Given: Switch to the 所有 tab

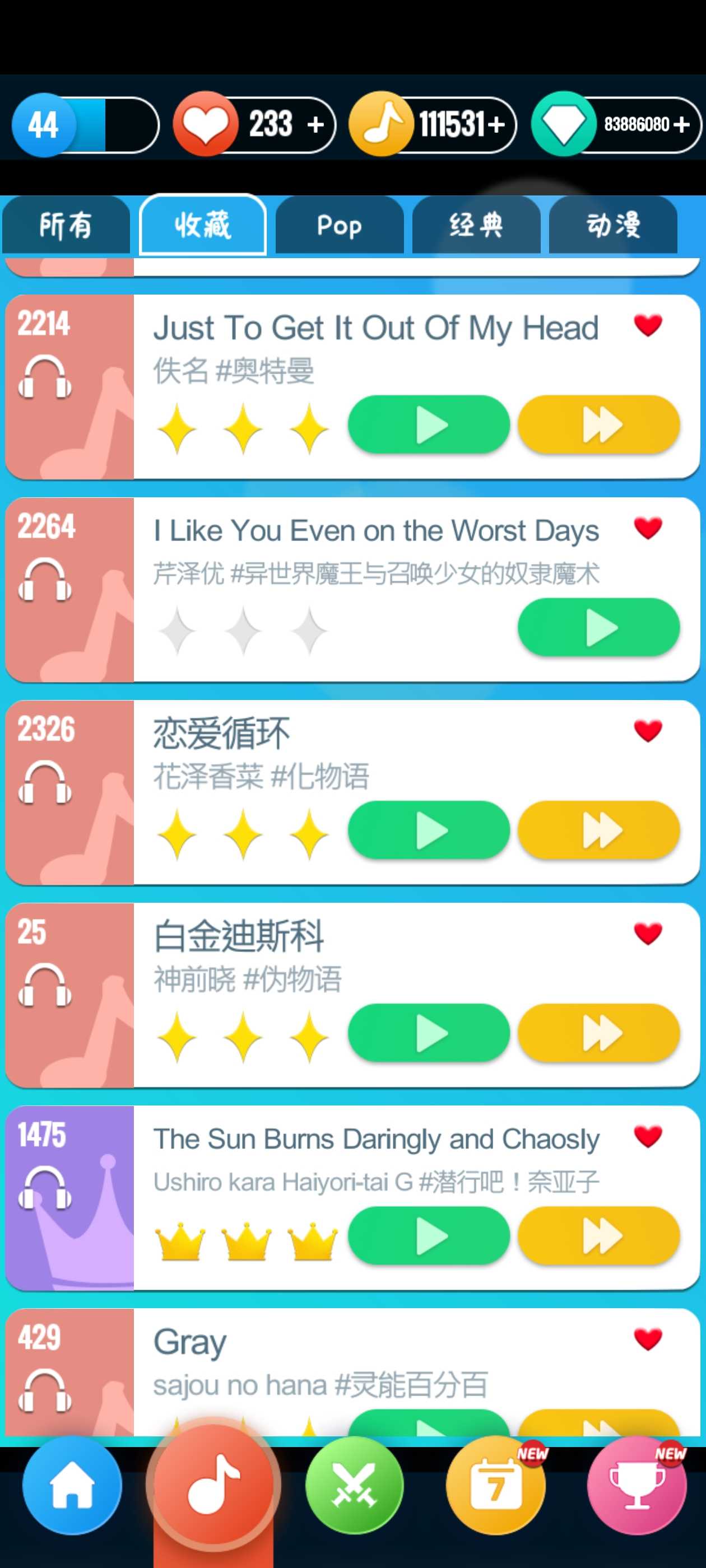Looking at the screenshot, I should (x=66, y=225).
